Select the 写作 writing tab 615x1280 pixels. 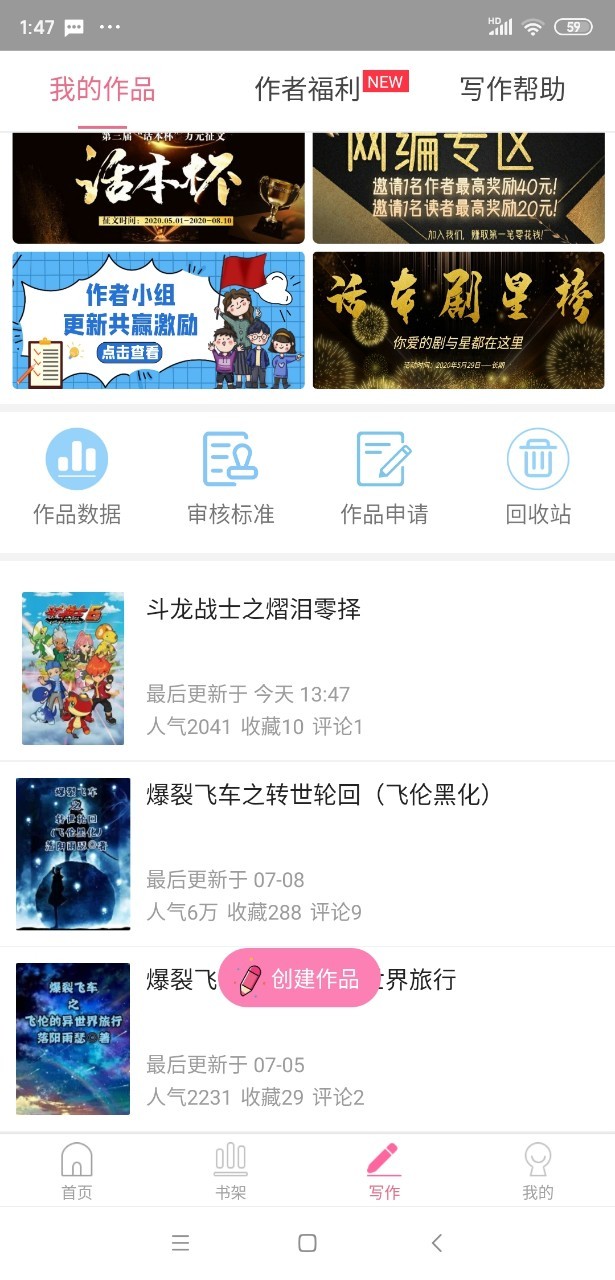pyautogui.click(x=384, y=1171)
